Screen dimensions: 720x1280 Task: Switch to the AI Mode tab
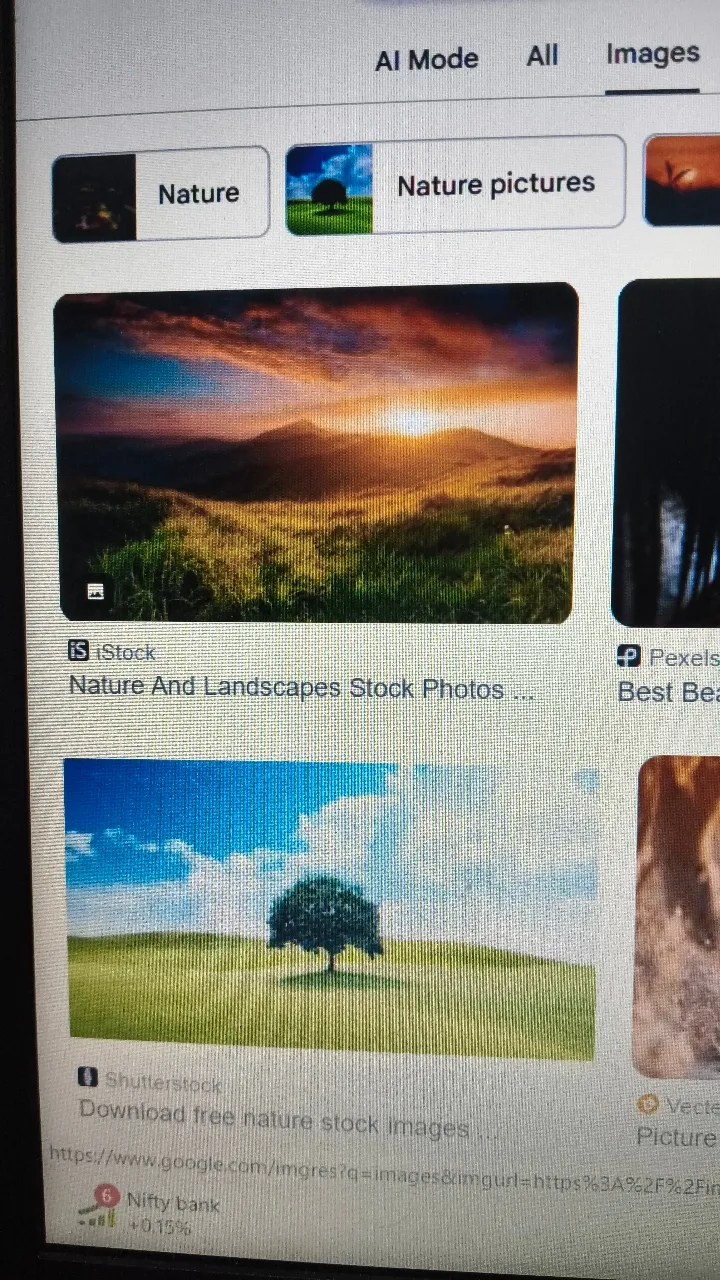[x=426, y=60]
